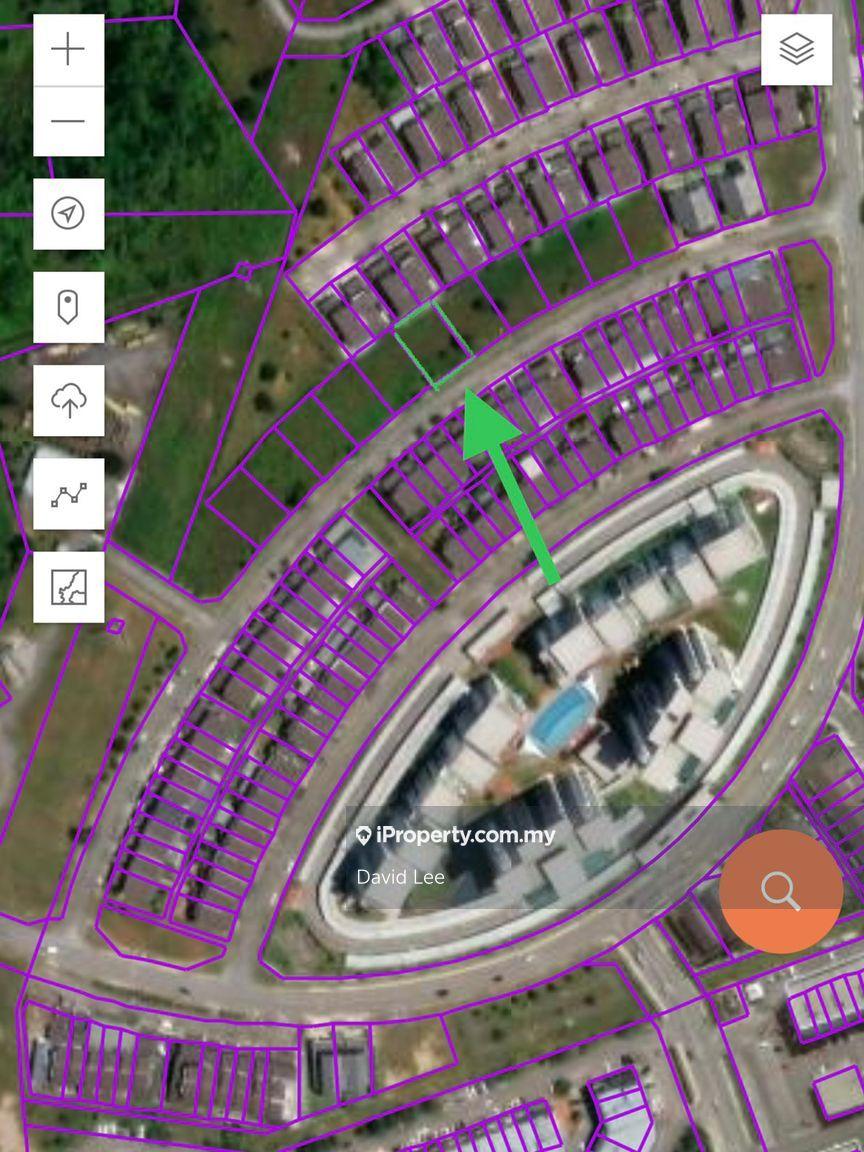Open search with the orange magnifier button
This screenshot has height=1152, width=864.
tap(780, 890)
